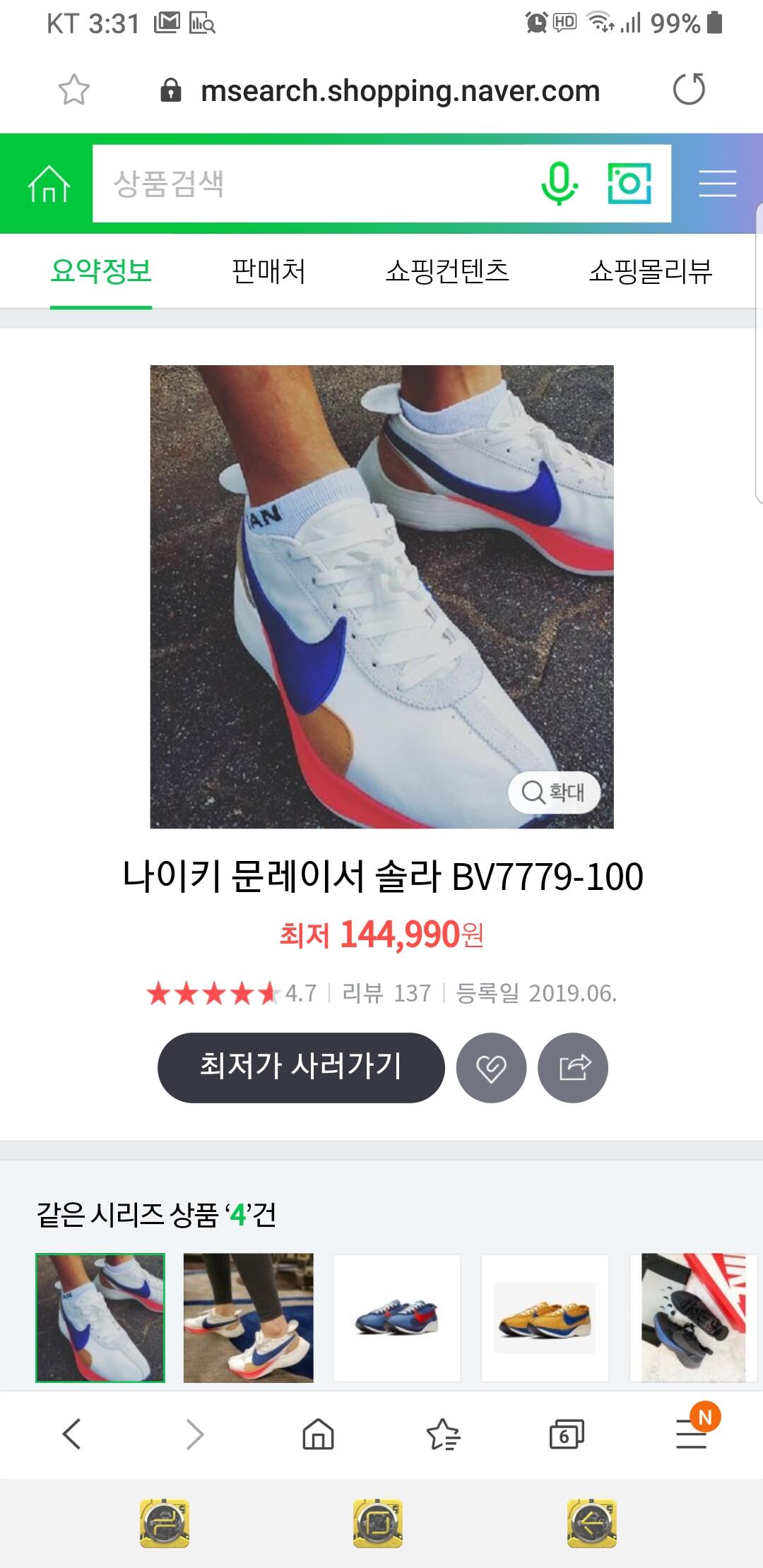Switch to the 쇼핑컨텐츠 tab
Image resolution: width=763 pixels, height=1568 pixels.
(x=446, y=271)
